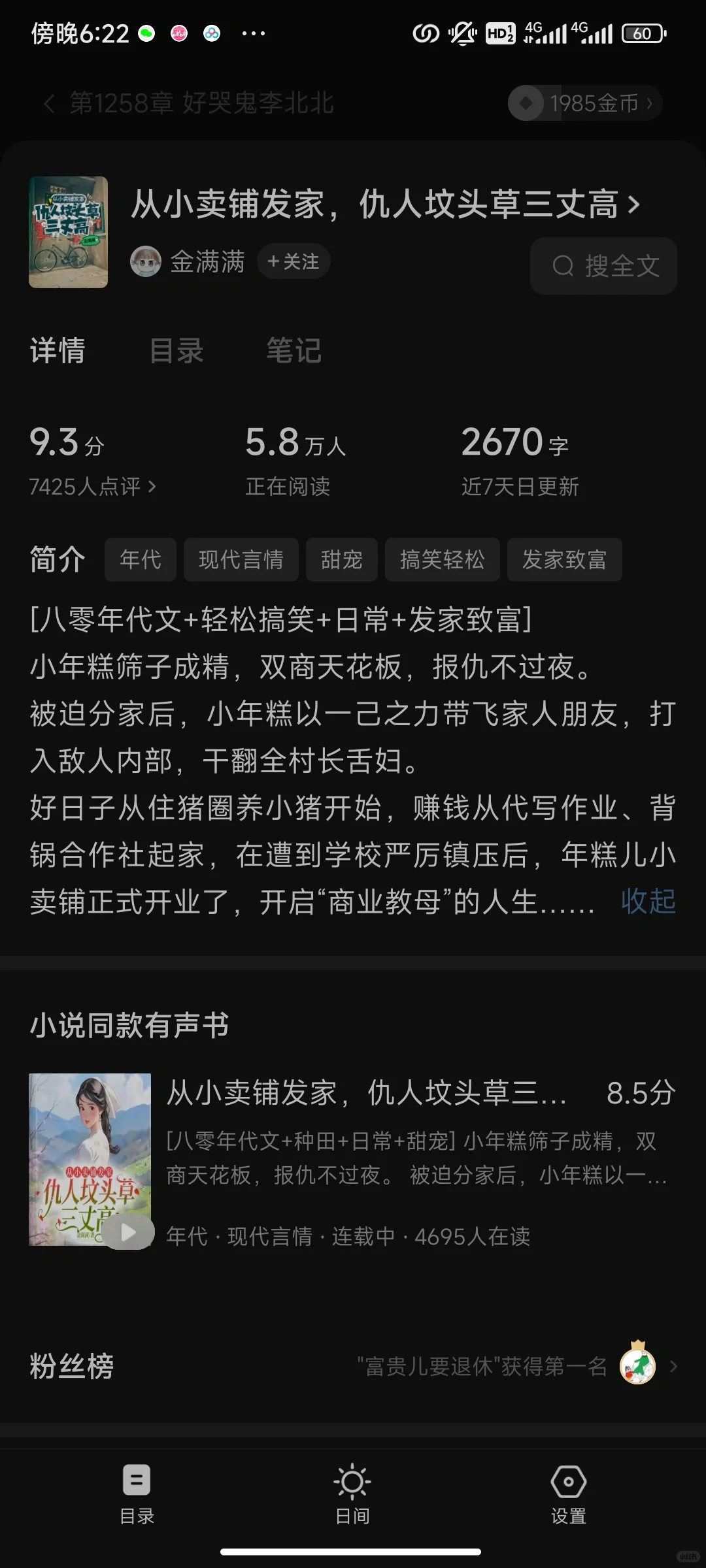Follow the author with +关注
Image resolution: width=706 pixels, height=1568 pixels.
(x=294, y=262)
